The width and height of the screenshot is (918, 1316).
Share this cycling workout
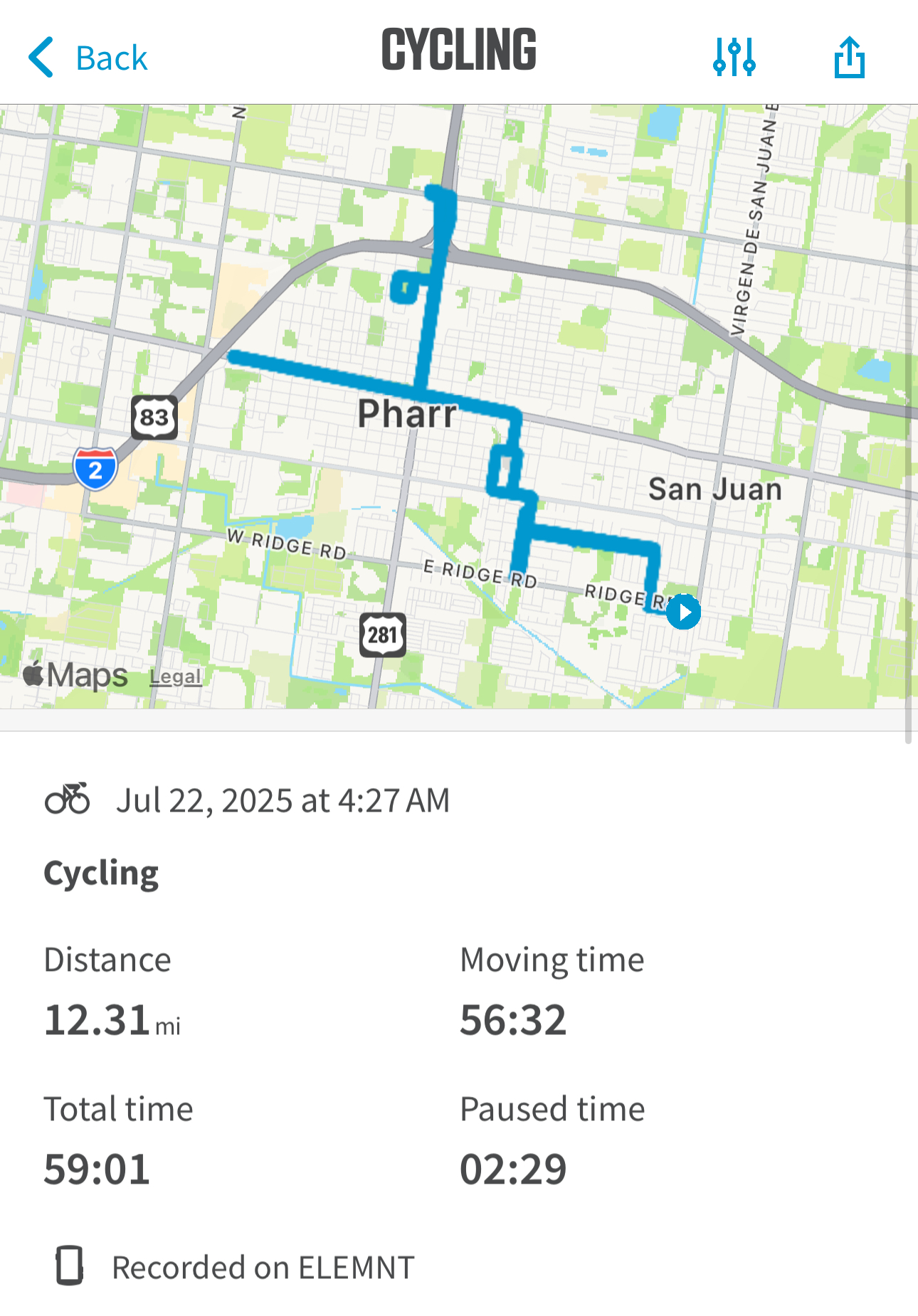point(849,57)
